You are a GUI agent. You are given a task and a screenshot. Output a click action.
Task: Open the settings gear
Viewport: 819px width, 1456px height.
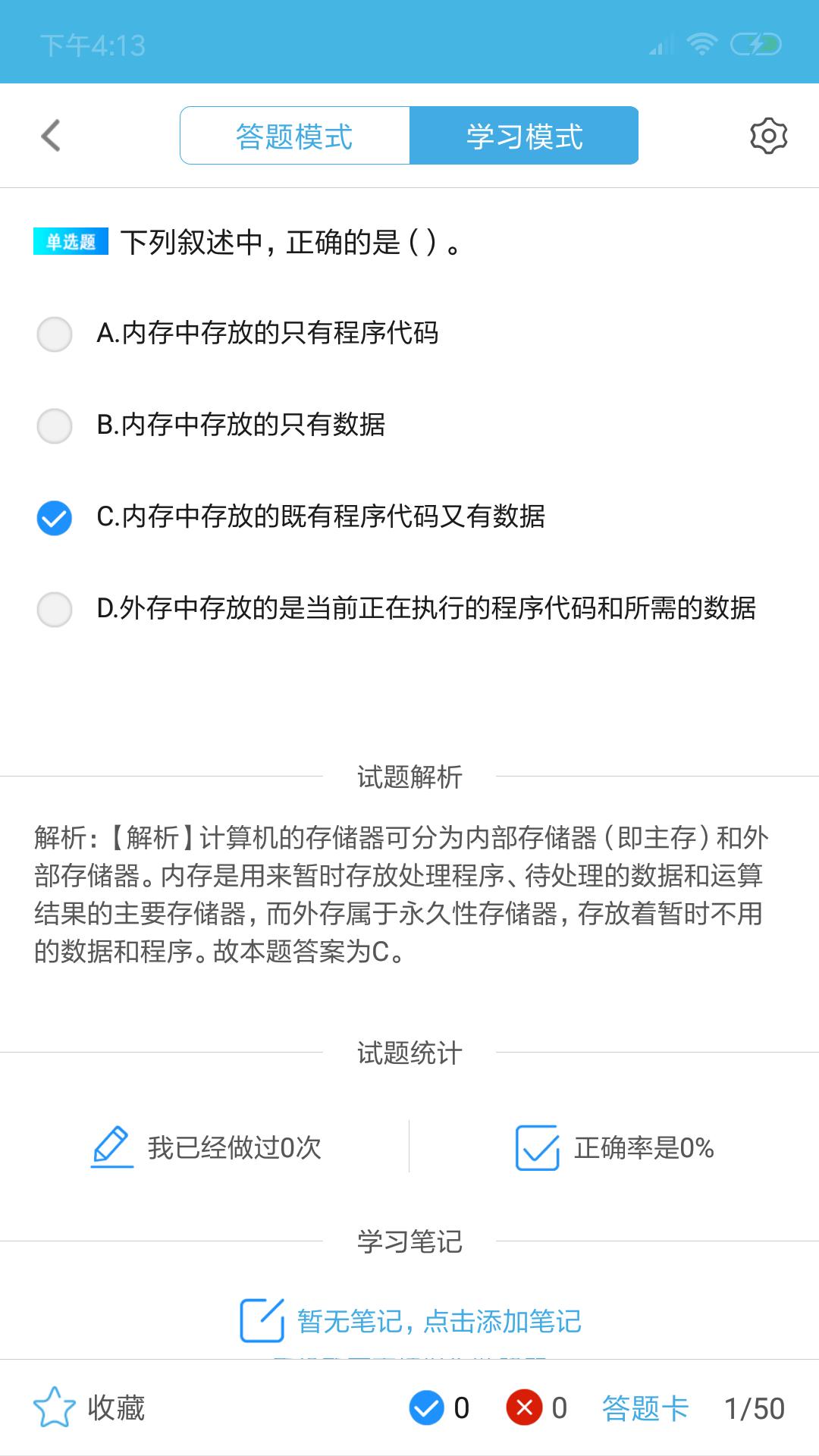[768, 136]
